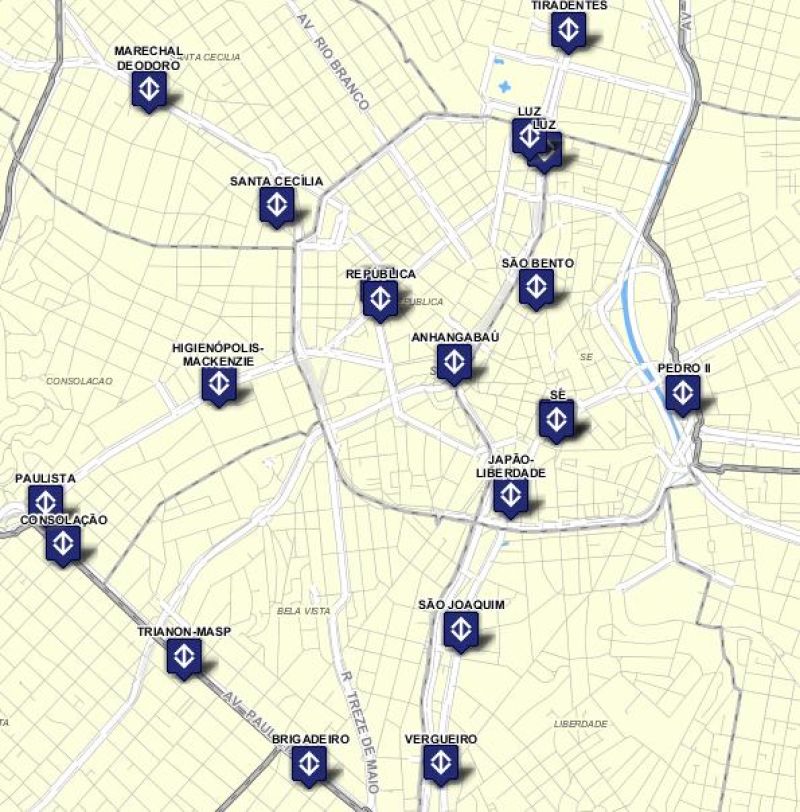The height and width of the screenshot is (812, 800).
Task: Tap the São Bento station marker
Action: pyautogui.click(x=536, y=288)
